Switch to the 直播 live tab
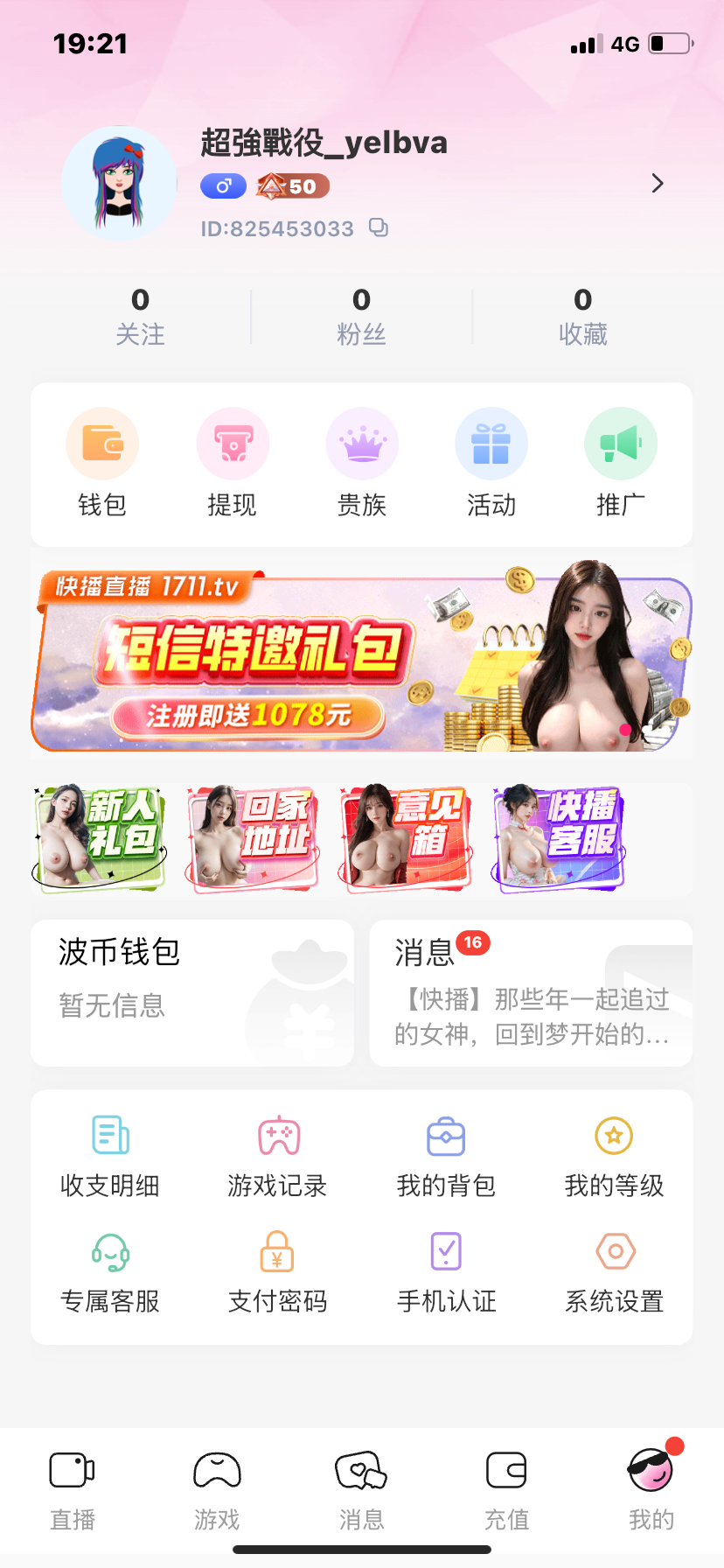The height and width of the screenshot is (1568, 724). 73,1491
